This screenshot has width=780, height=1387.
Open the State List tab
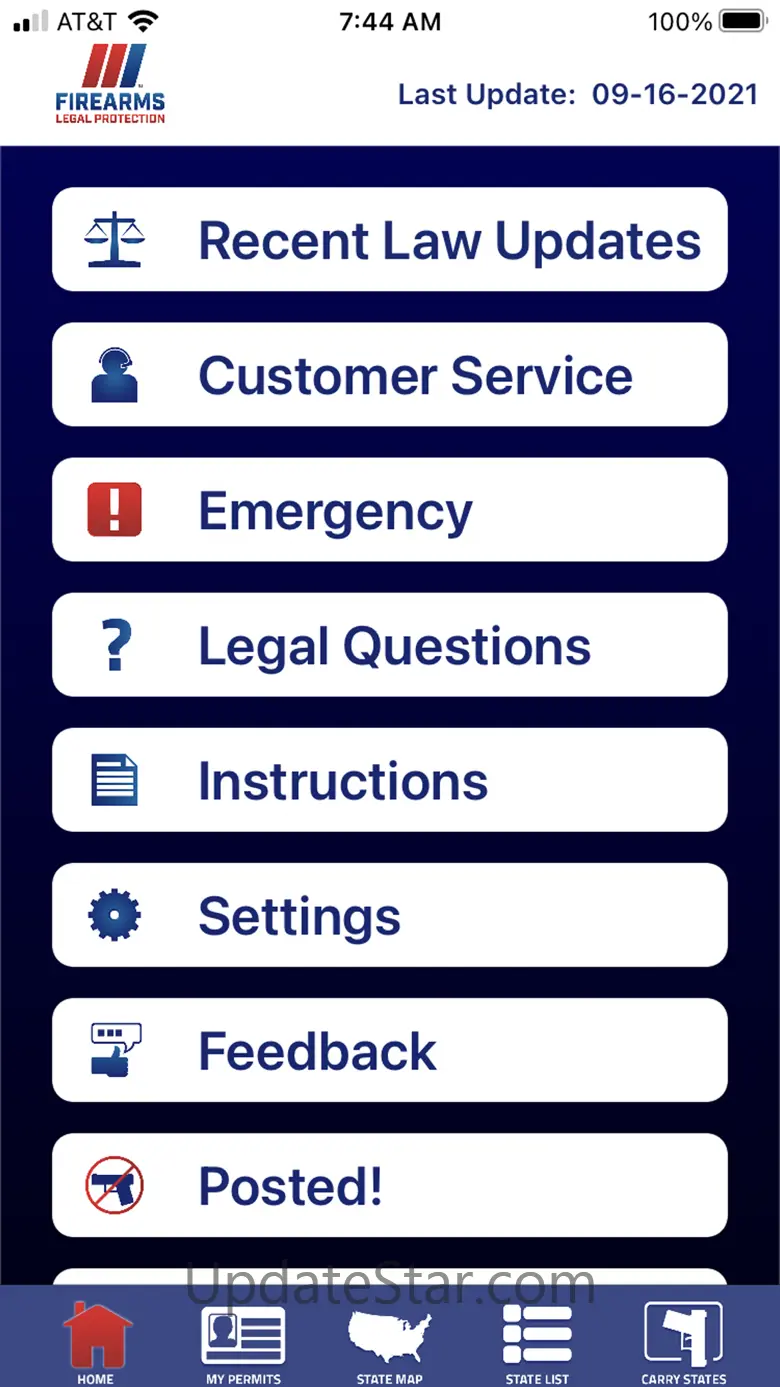pyautogui.click(x=537, y=1342)
